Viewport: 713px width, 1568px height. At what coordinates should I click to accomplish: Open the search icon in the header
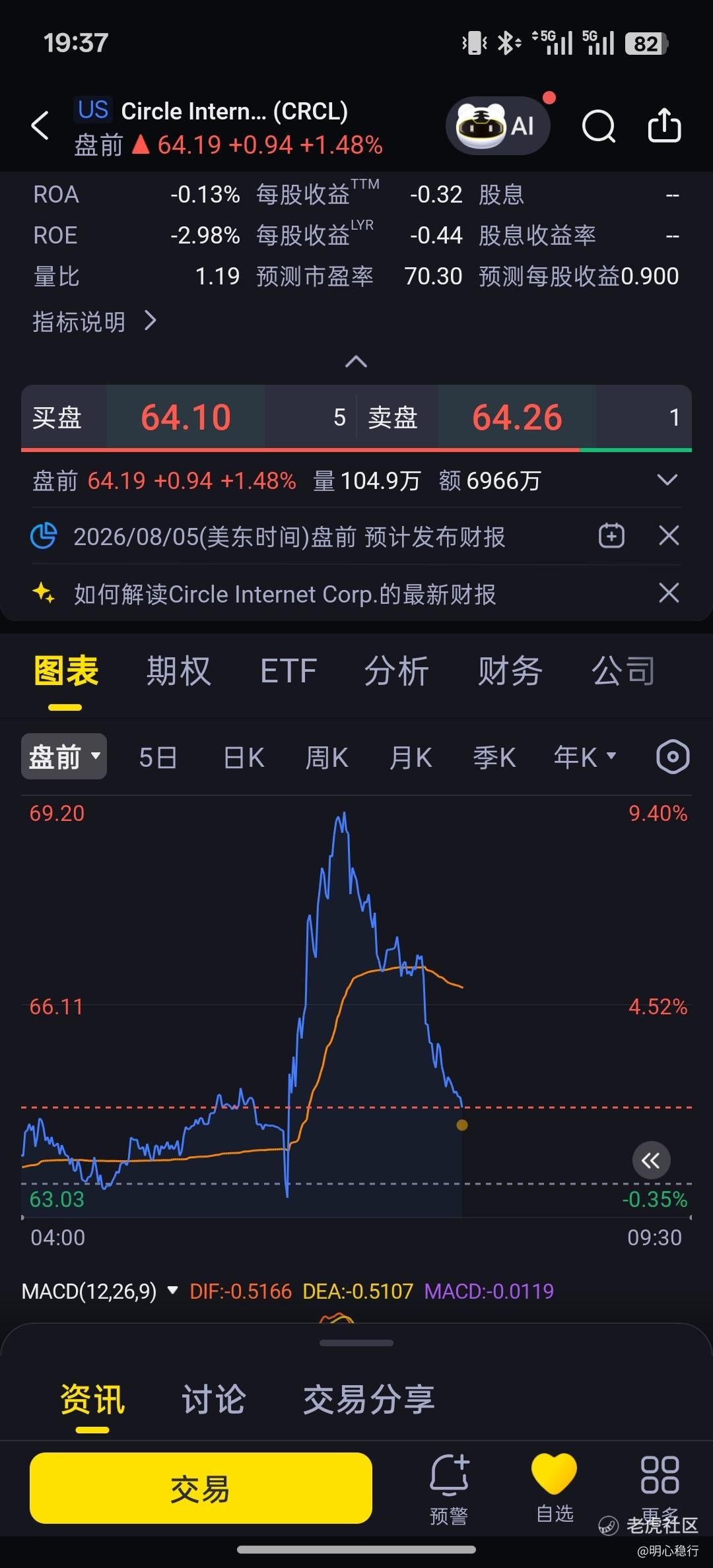pos(598,125)
